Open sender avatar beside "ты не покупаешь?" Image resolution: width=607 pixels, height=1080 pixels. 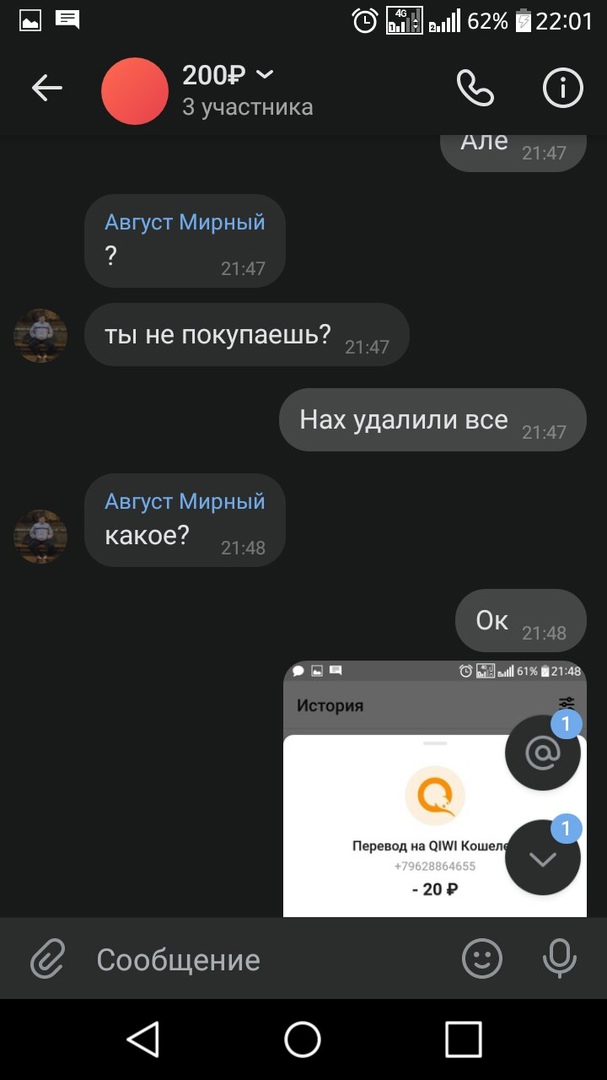(40, 336)
